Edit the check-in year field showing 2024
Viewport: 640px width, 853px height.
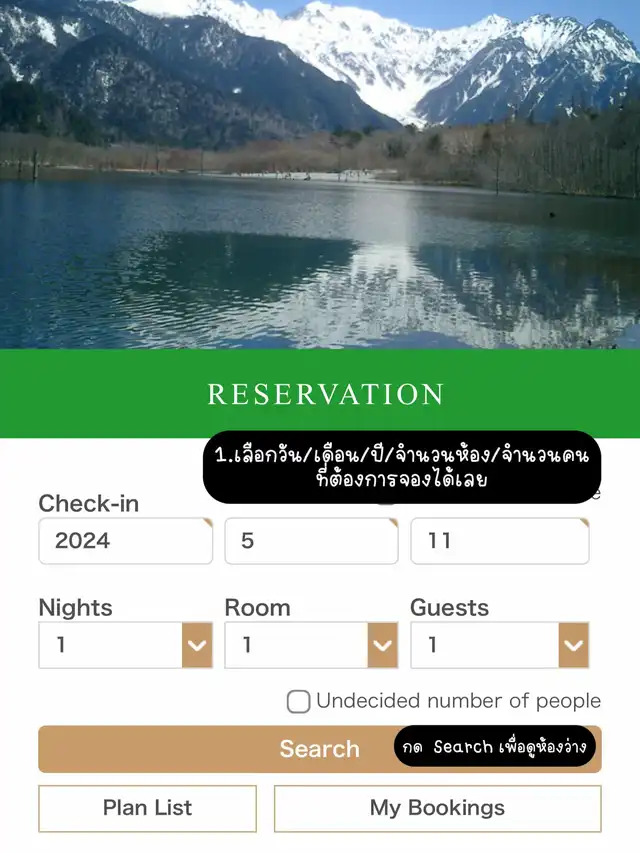point(125,541)
